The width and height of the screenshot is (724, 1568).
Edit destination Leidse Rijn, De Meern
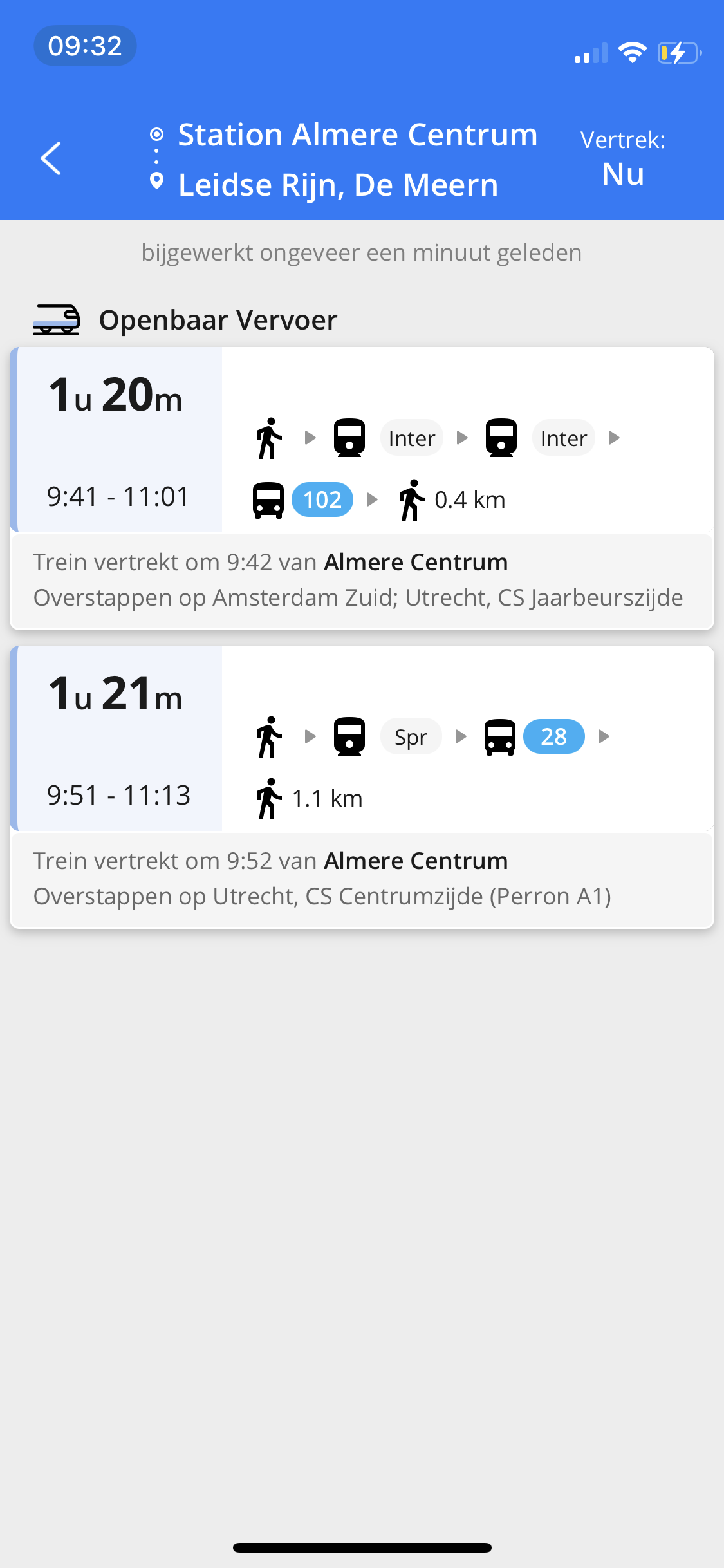coord(338,185)
